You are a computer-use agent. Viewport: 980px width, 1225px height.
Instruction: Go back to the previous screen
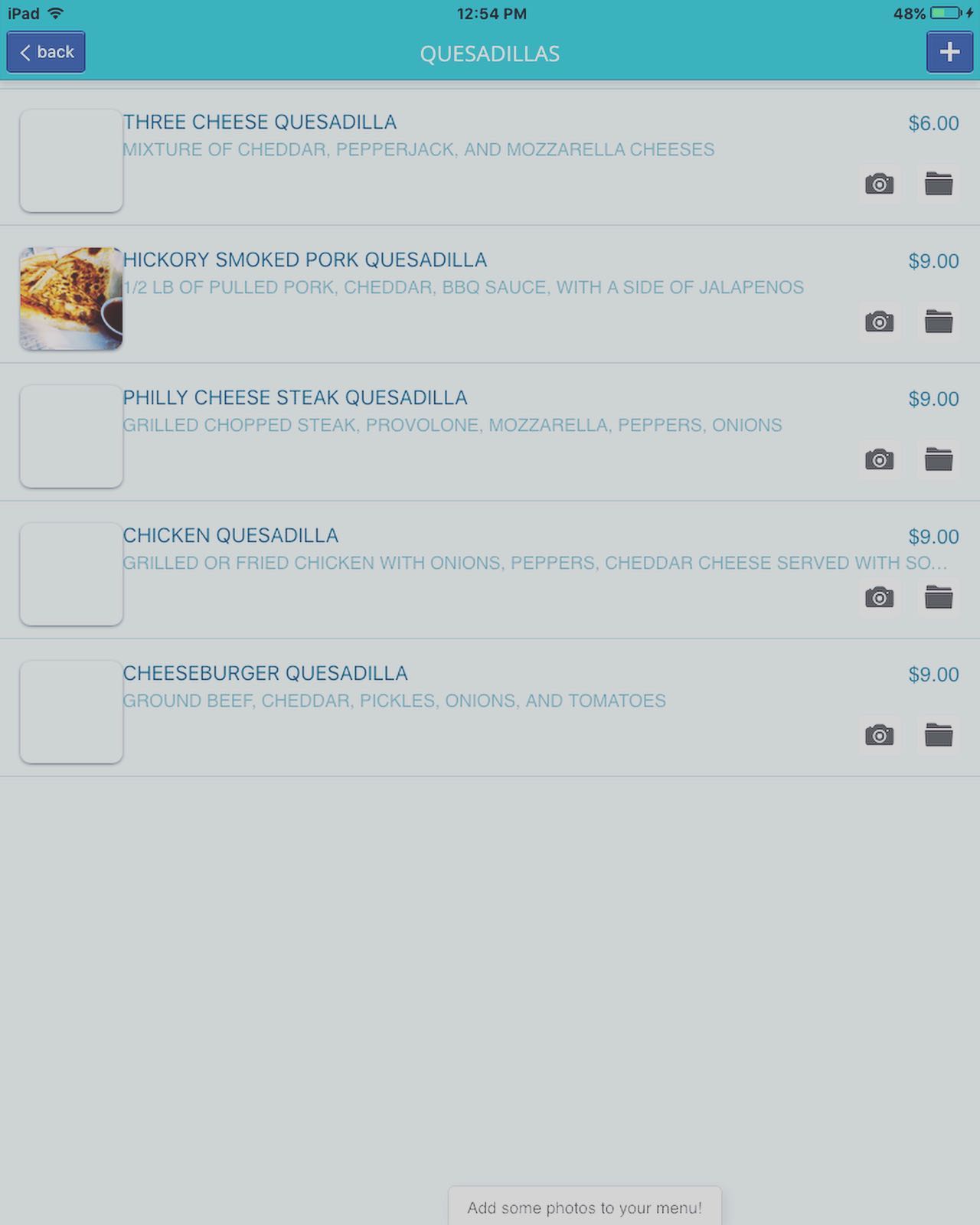tap(46, 52)
